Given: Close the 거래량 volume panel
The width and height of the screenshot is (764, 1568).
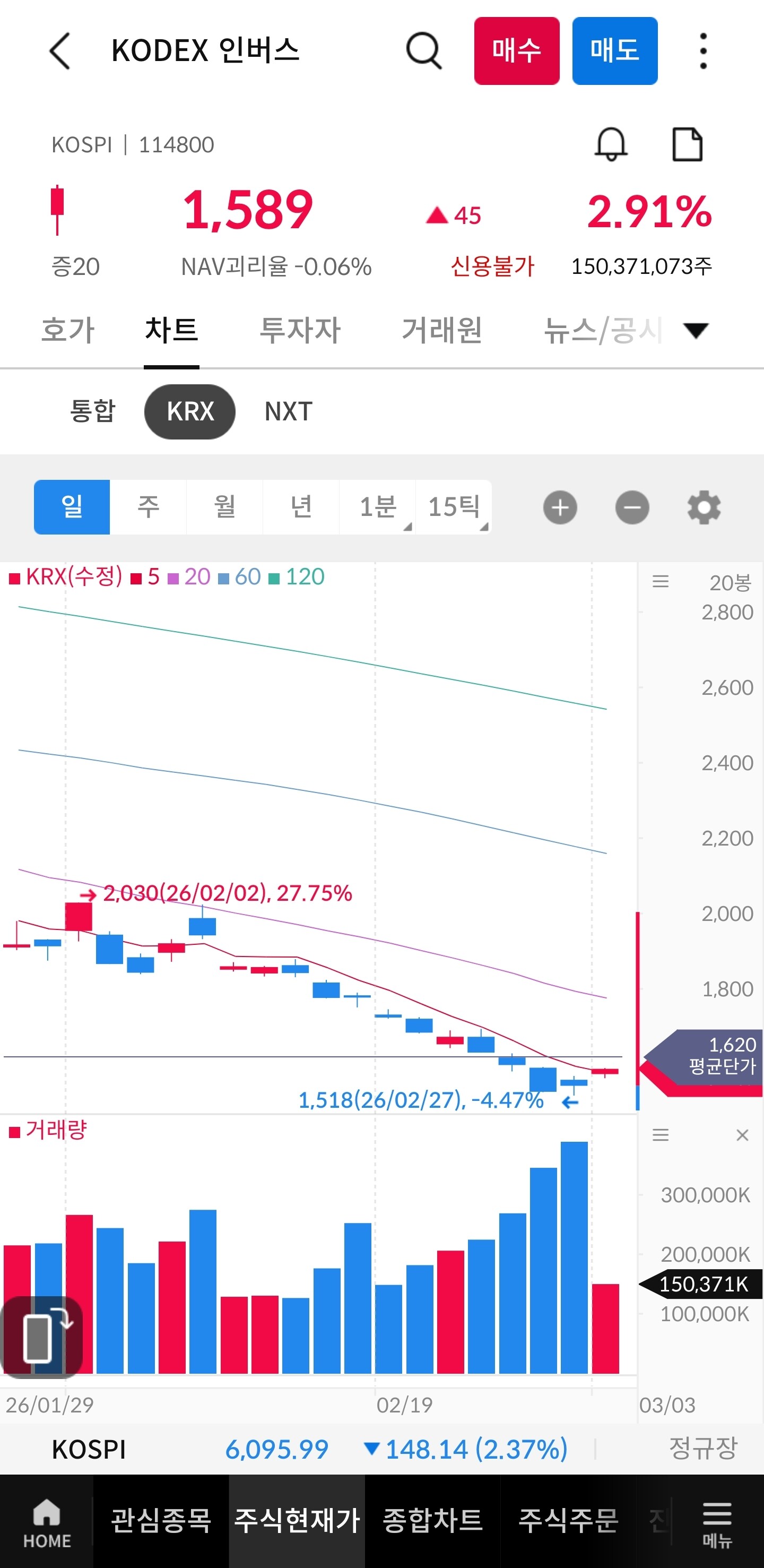Looking at the screenshot, I should pos(742,1135).
